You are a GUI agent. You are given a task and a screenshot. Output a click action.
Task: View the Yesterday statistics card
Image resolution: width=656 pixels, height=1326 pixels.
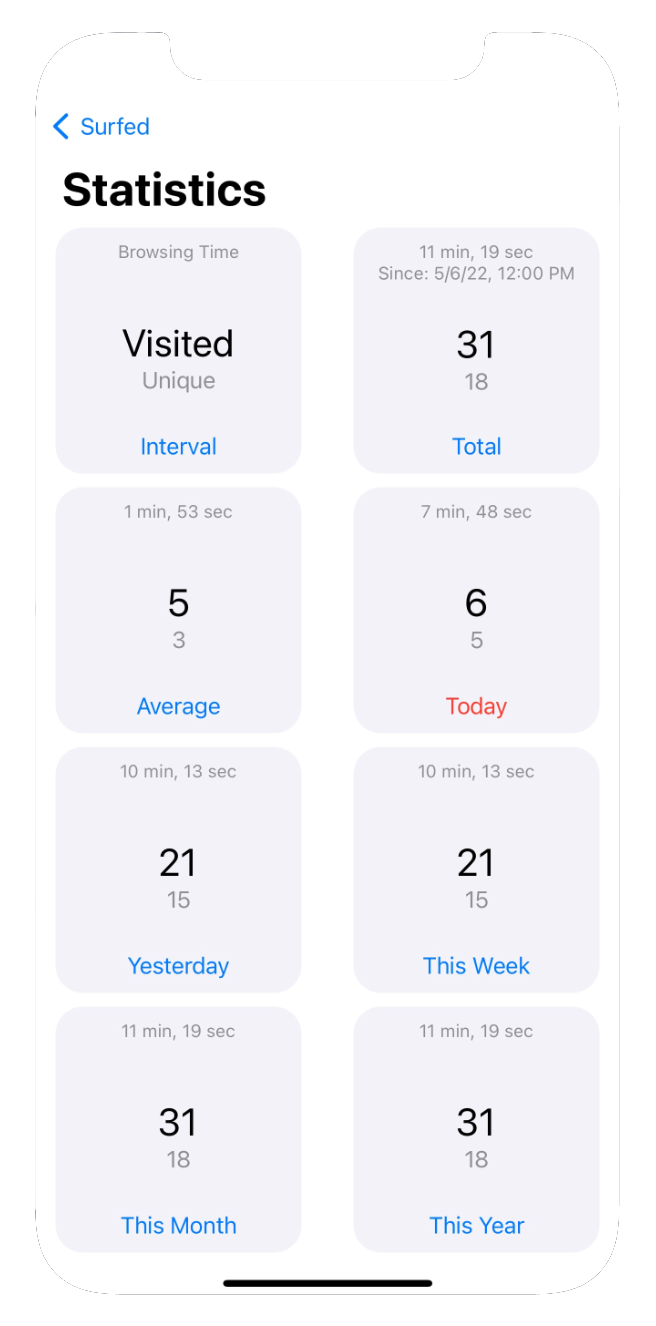178,870
